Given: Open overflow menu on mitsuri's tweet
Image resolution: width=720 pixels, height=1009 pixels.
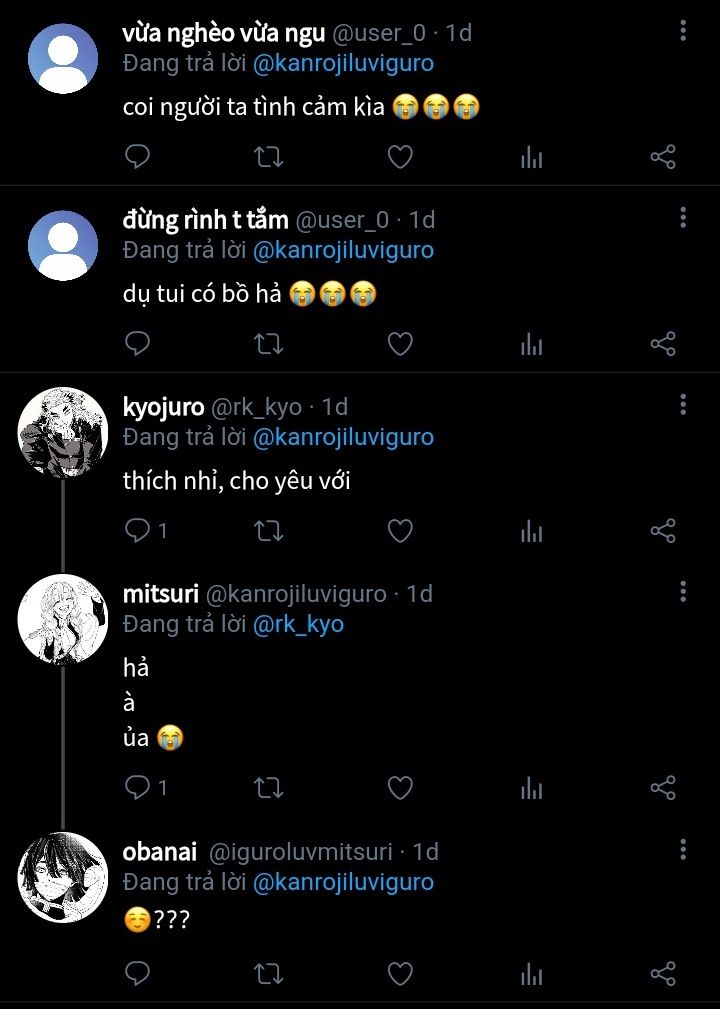Looking at the screenshot, I should 683,592.
